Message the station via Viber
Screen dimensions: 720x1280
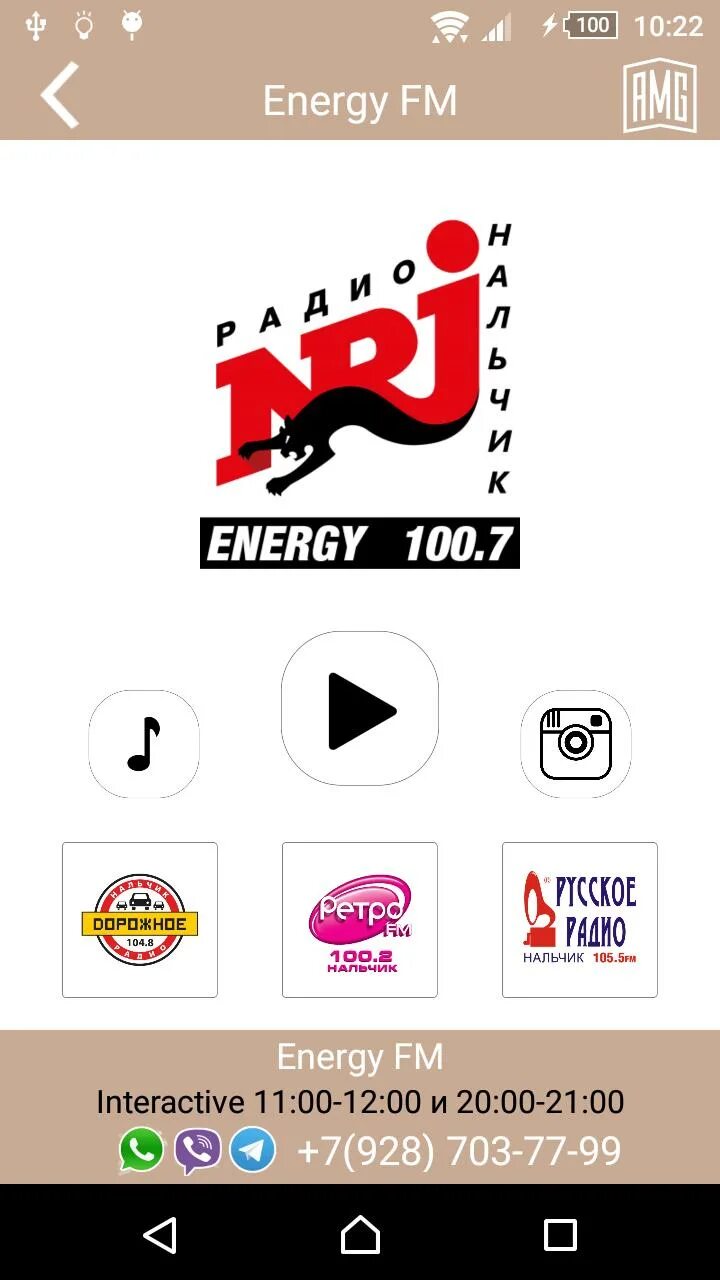(x=197, y=1151)
